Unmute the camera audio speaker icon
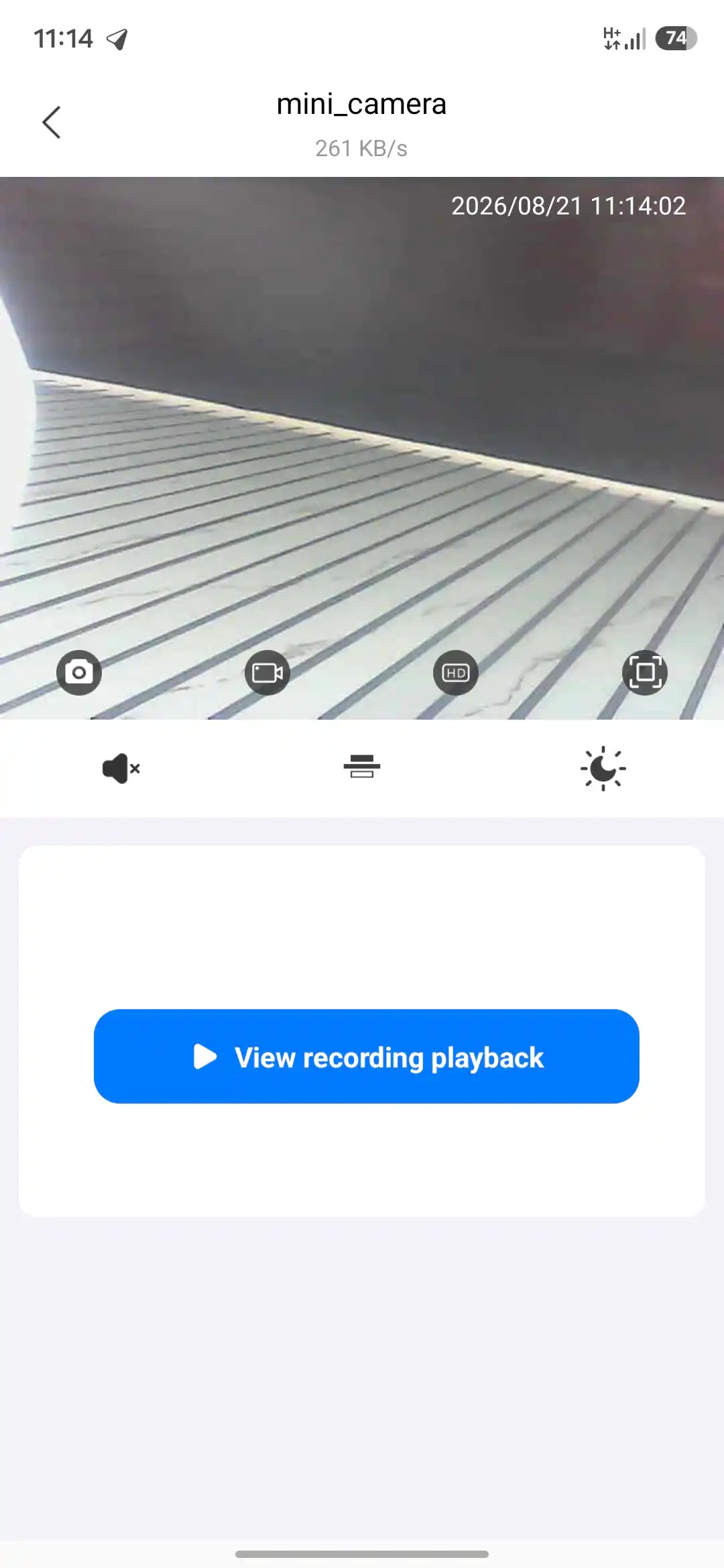 point(121,768)
